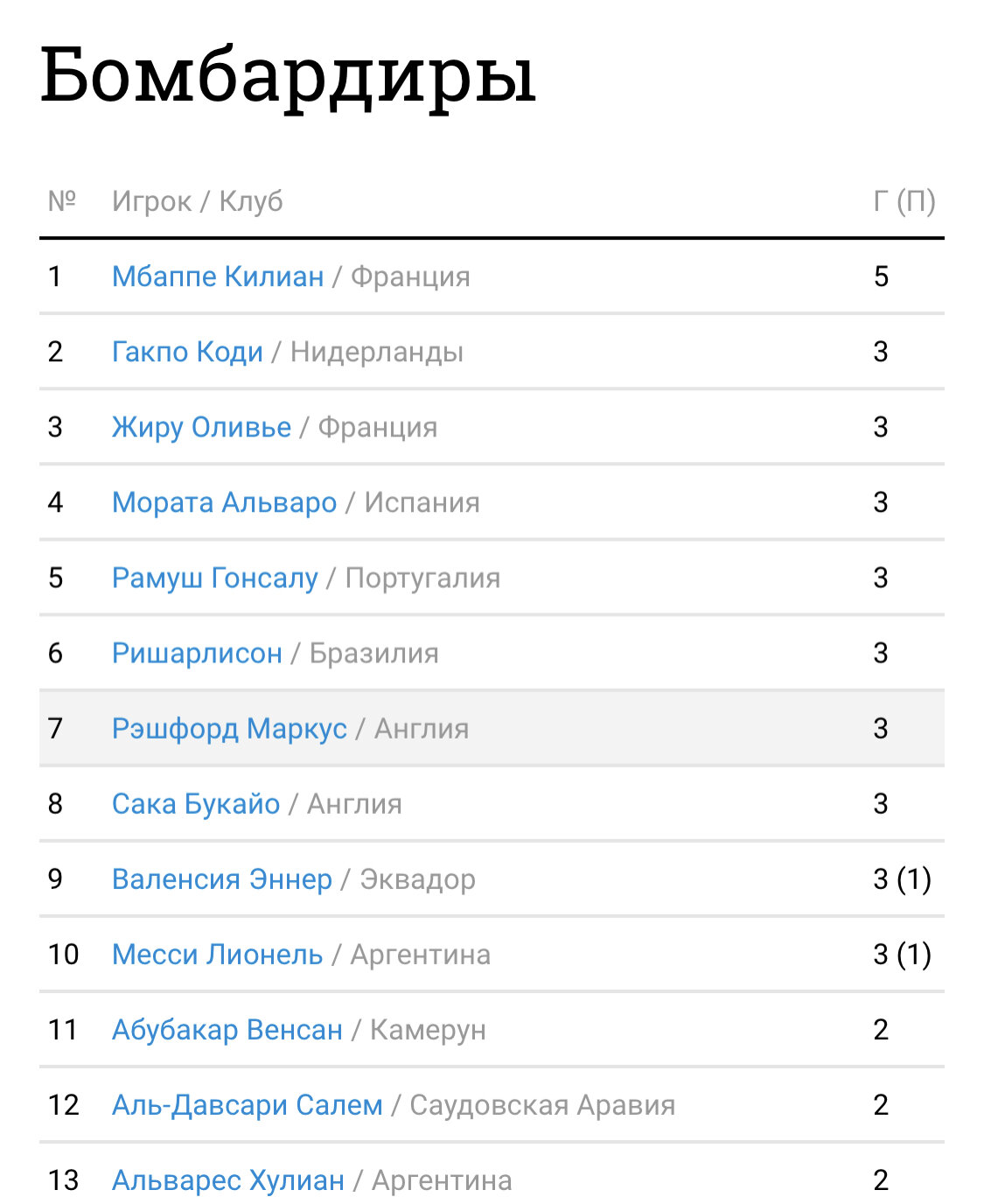Open Гакпо Коди player link
Image resolution: width=984 pixels, height=1204 pixels.
[x=187, y=352]
